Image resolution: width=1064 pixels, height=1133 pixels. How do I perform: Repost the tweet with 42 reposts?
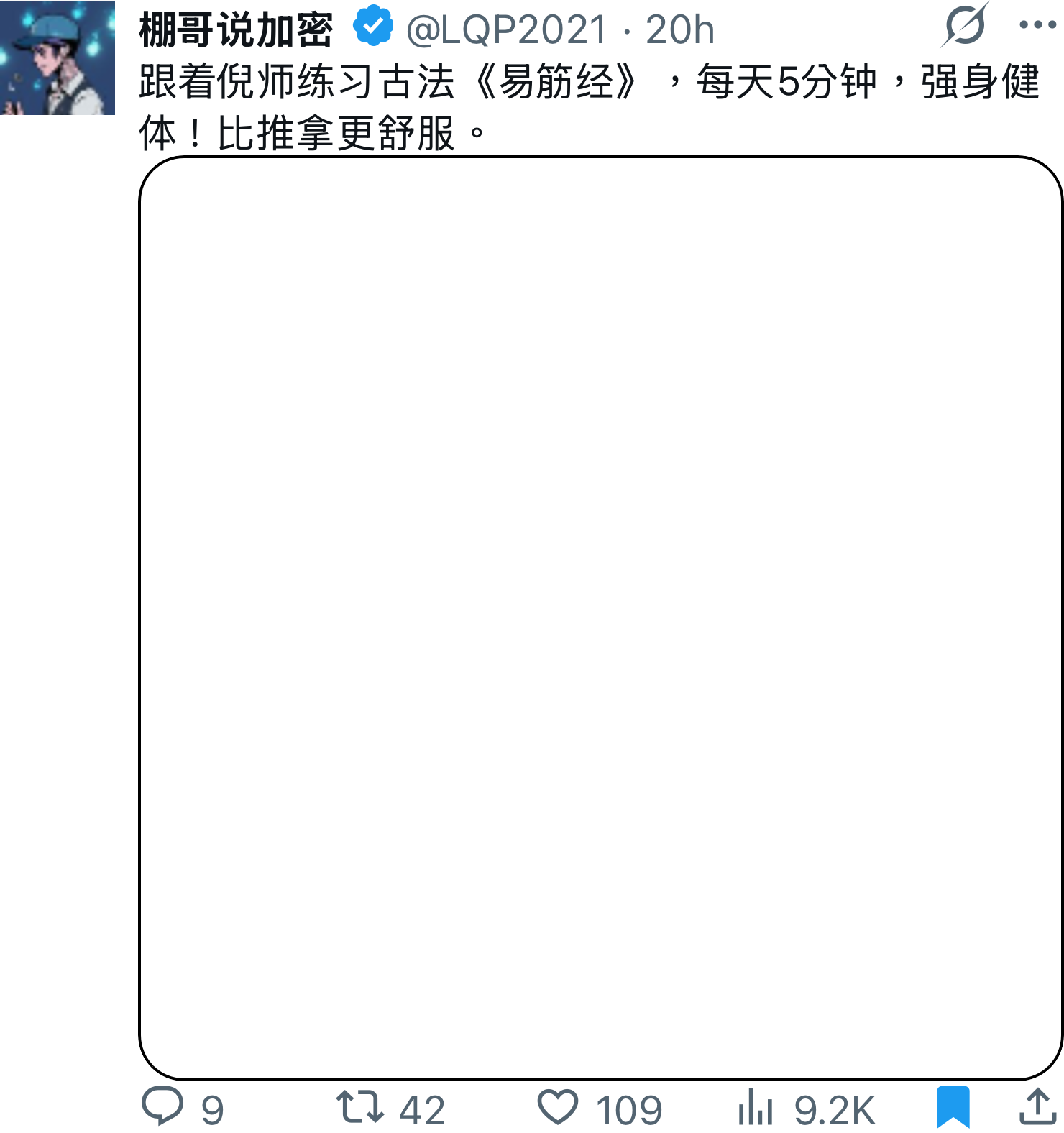359,1107
